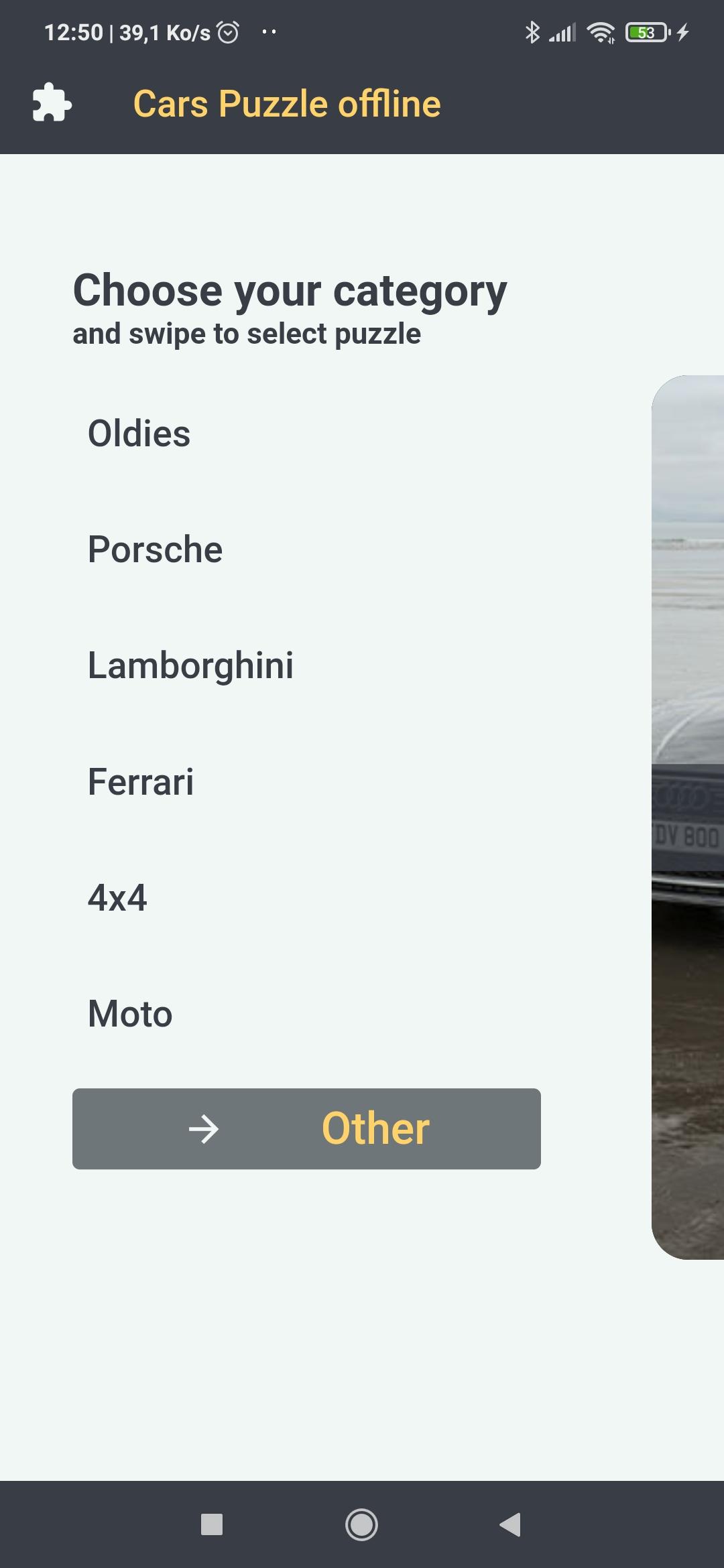Select the Oldies category
This screenshot has width=724, height=1568.
[139, 434]
